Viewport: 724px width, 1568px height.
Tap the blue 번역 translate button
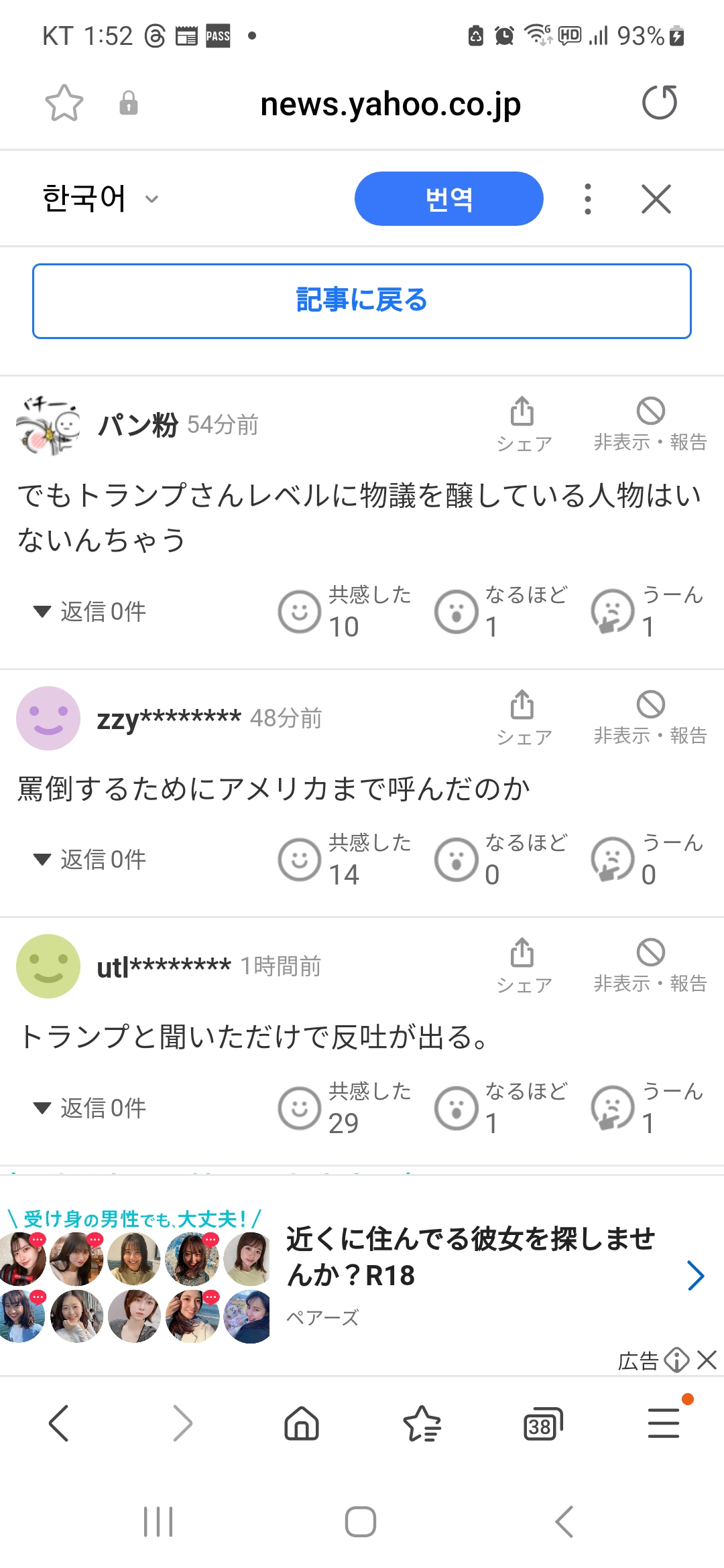click(x=448, y=199)
